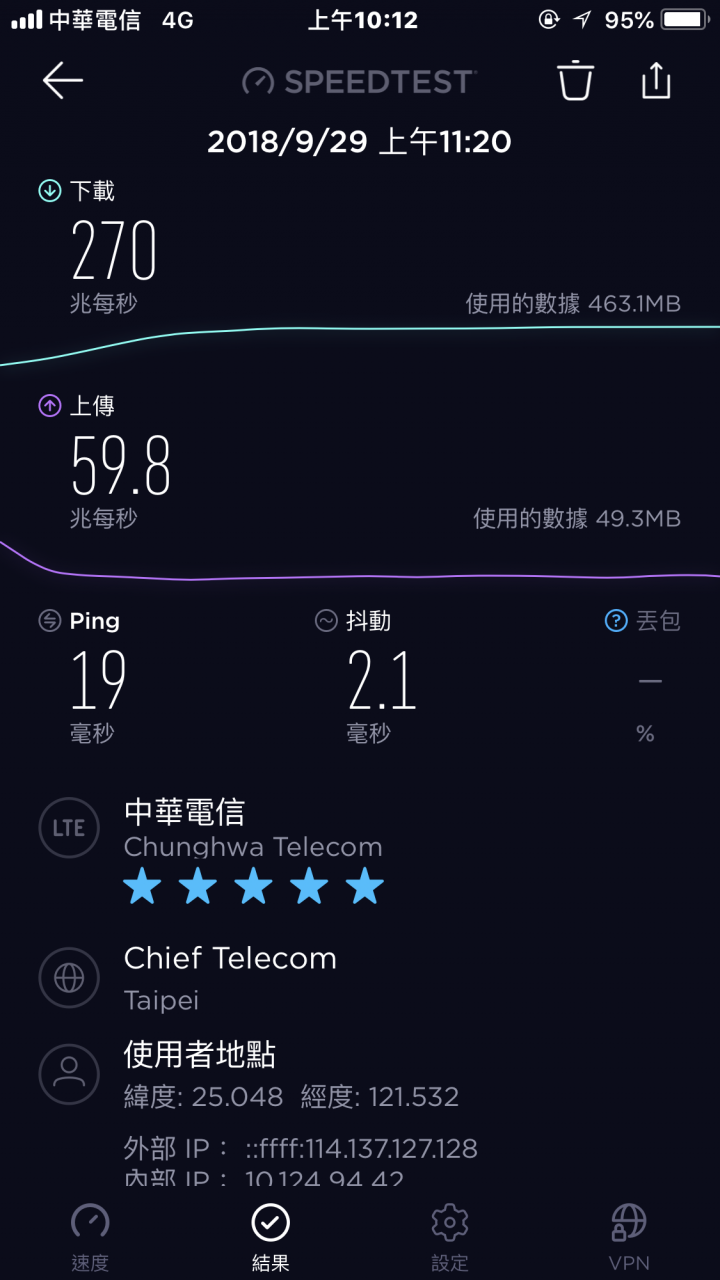Delete this result with the trash icon
The image size is (720, 1280).
(576, 81)
